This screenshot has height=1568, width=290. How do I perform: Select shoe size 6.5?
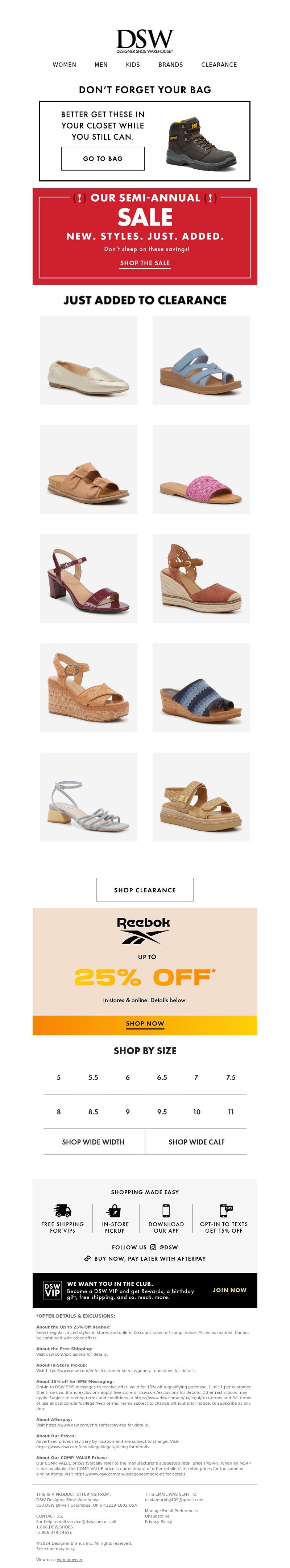162,1077
